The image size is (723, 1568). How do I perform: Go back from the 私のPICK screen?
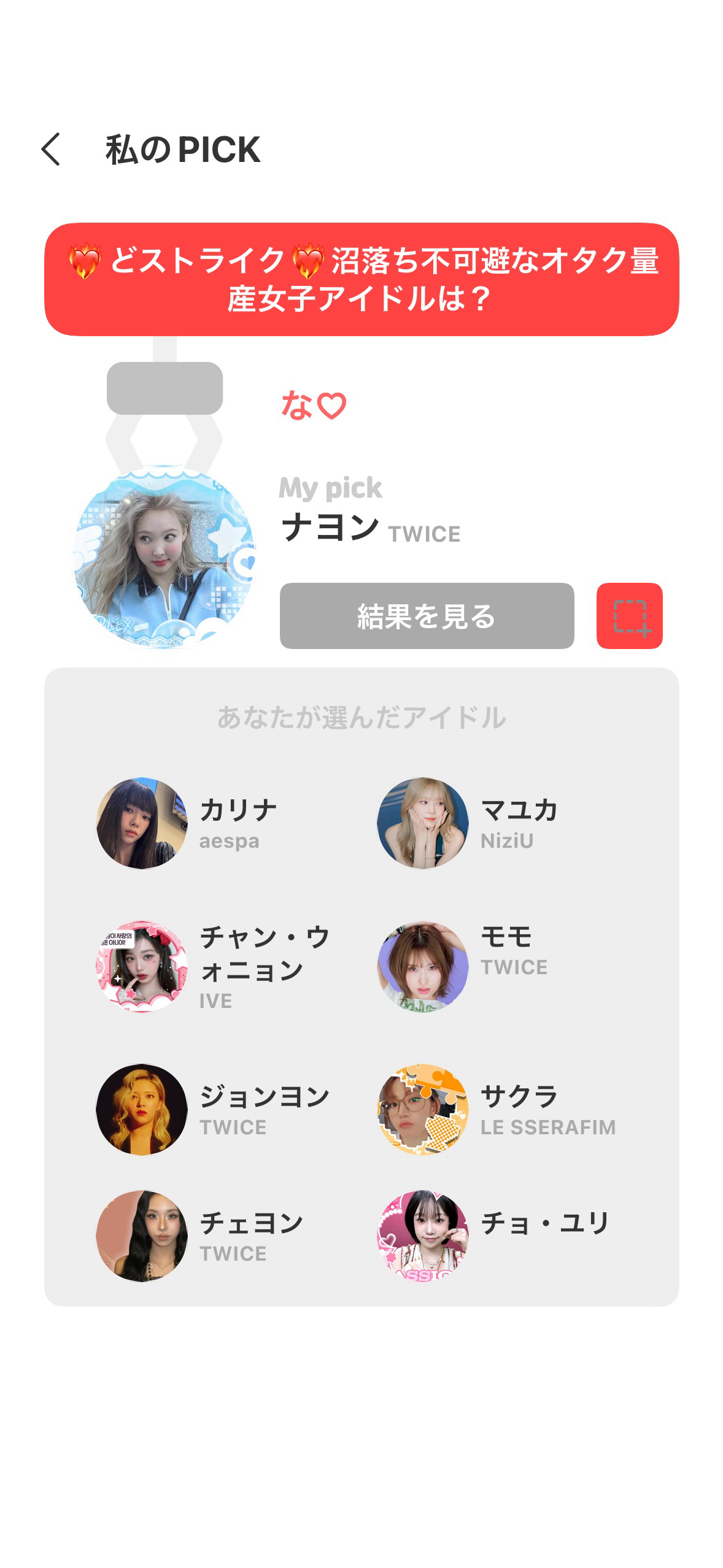click(51, 149)
